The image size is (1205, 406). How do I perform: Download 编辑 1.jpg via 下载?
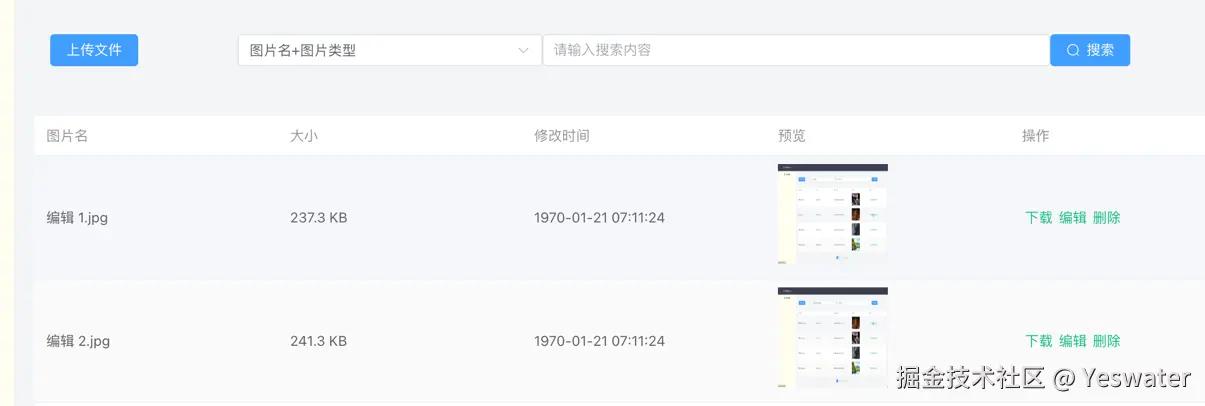coord(1038,218)
